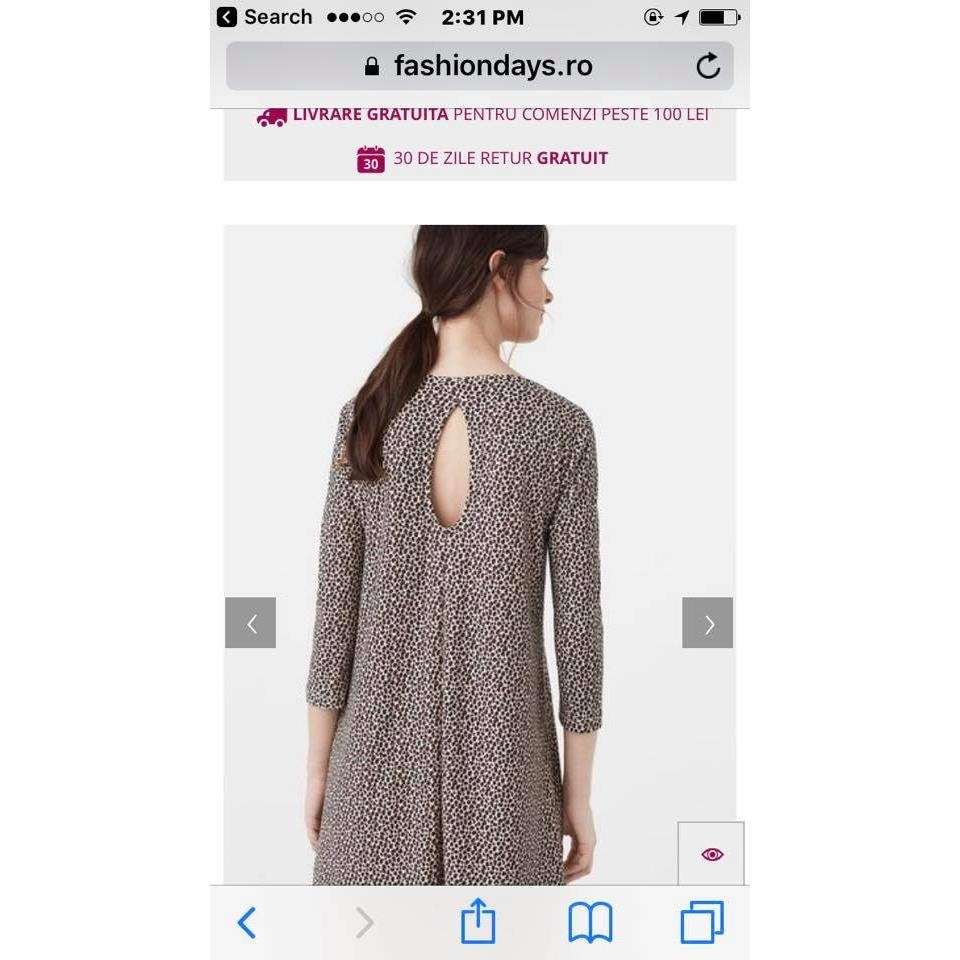Open the Safari share sheet
The width and height of the screenshot is (960, 960).
[478, 921]
